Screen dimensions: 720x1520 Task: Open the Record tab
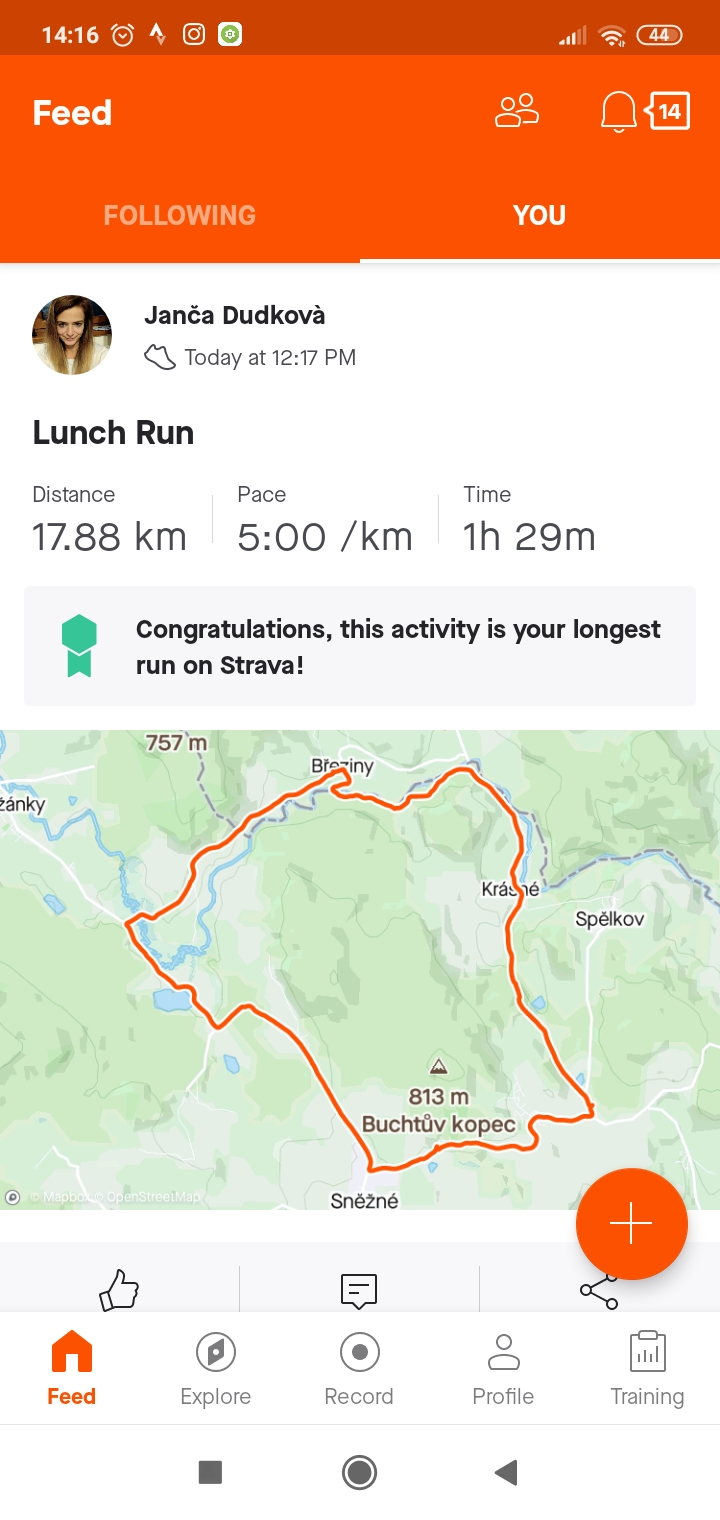pos(359,1368)
